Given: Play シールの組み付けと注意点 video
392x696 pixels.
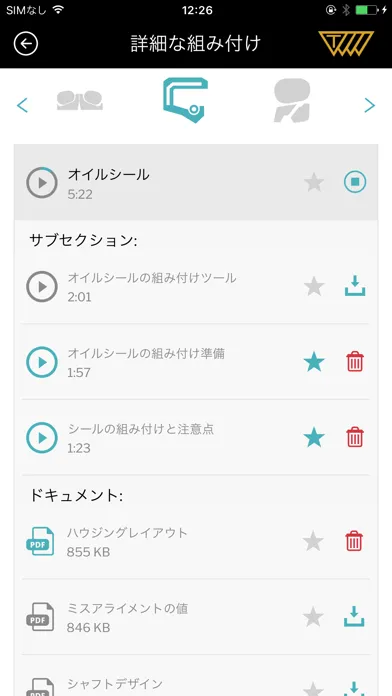Looking at the screenshot, I should point(42,438).
